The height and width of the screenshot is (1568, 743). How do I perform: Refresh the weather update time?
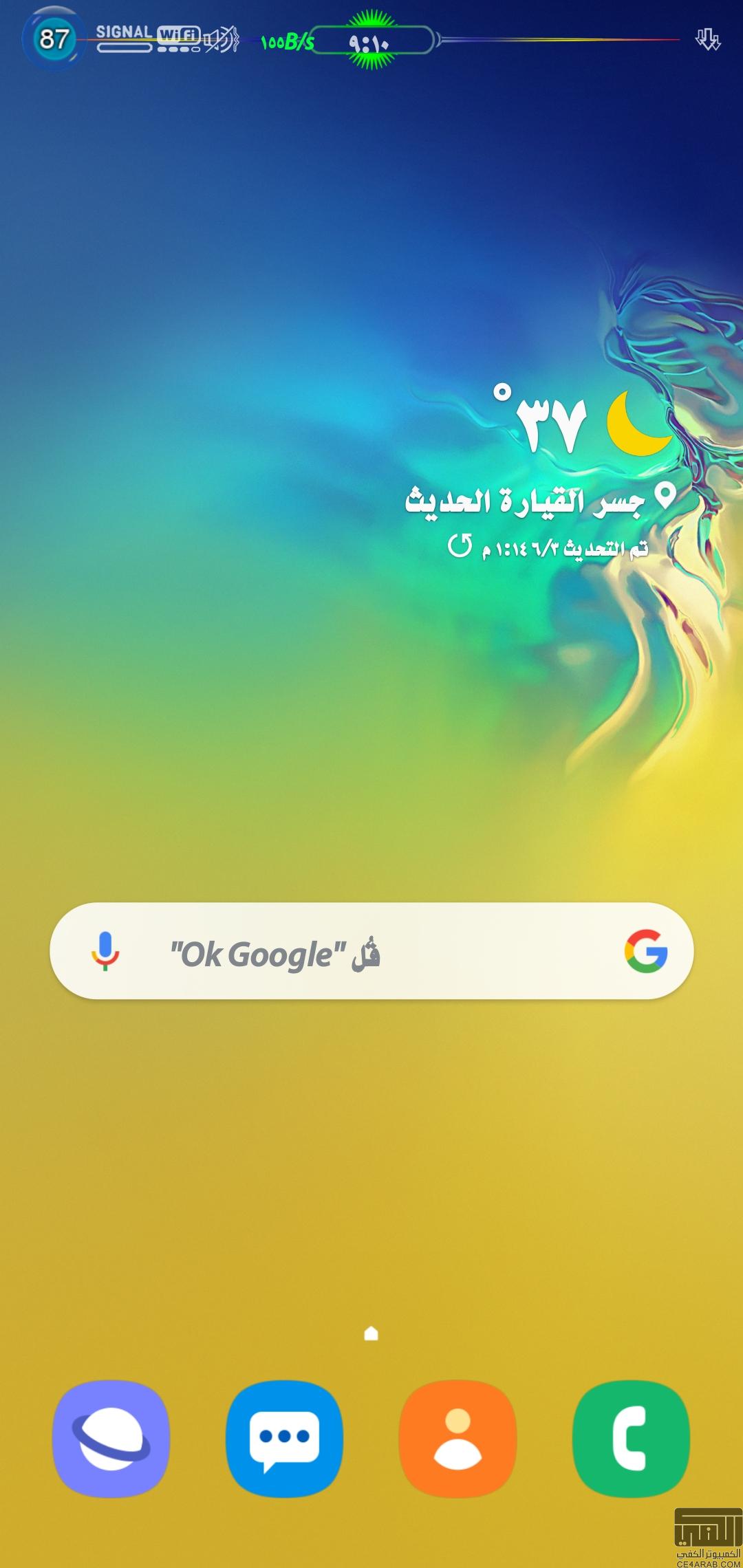pyautogui.click(x=460, y=547)
